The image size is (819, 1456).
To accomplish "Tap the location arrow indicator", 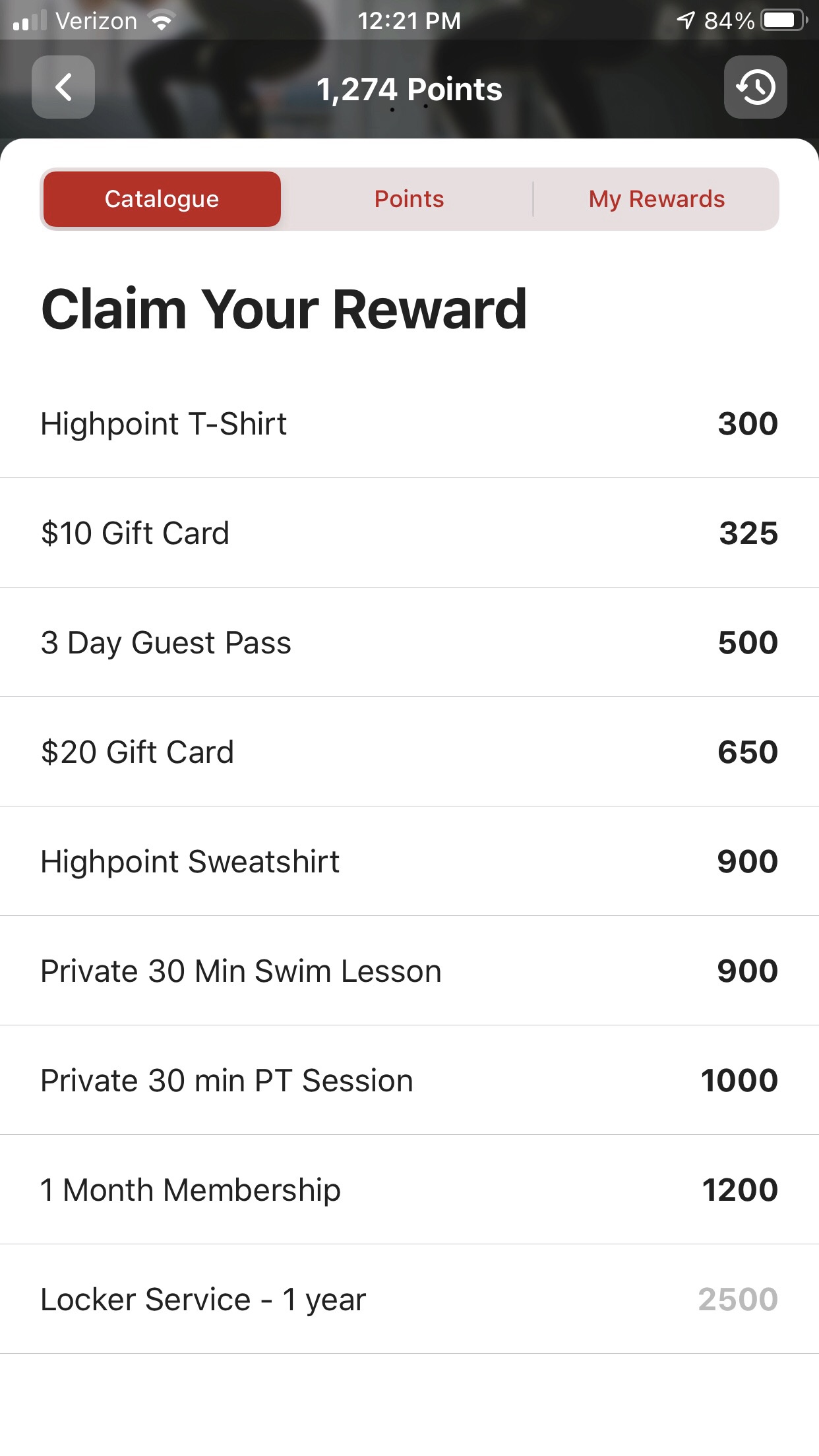I will point(684,20).
